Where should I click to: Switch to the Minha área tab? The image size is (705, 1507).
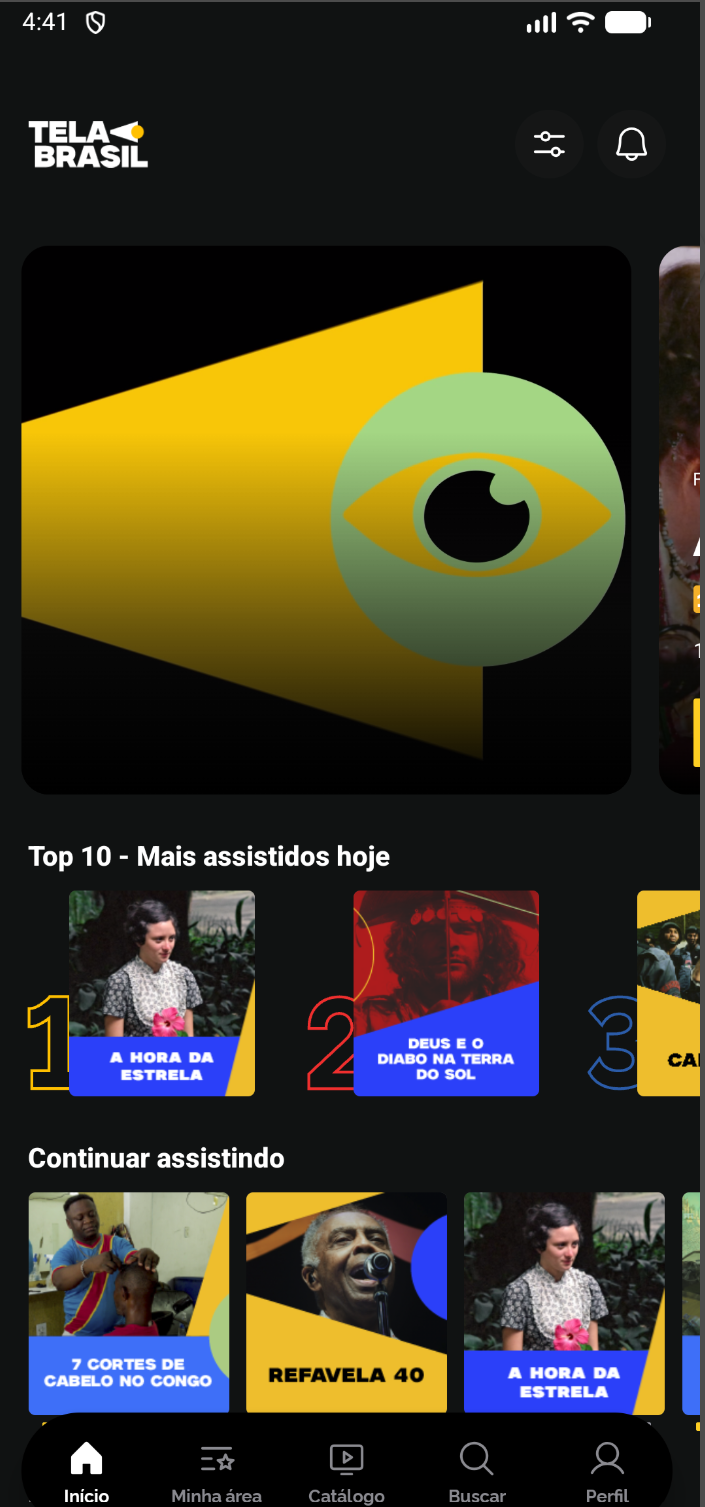[x=216, y=1472]
